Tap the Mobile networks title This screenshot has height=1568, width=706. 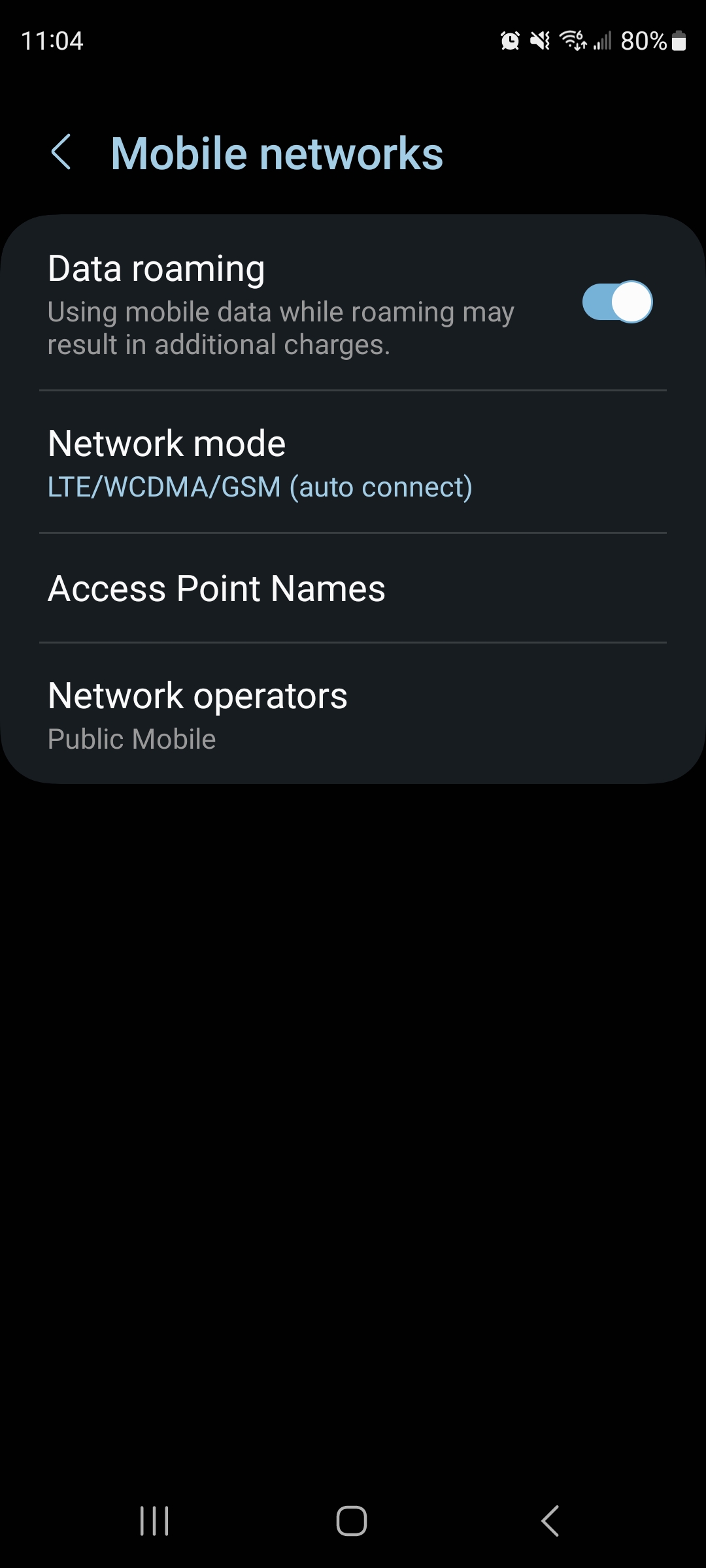coord(277,154)
